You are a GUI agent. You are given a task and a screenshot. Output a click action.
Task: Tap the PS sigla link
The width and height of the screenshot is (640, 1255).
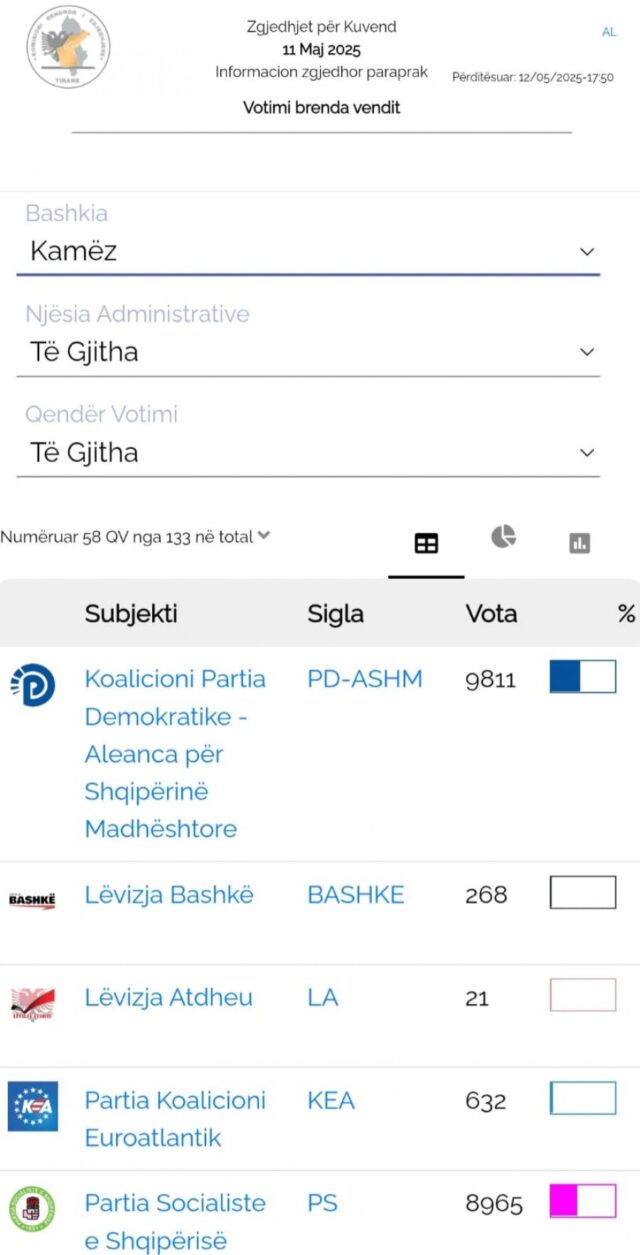(322, 1203)
